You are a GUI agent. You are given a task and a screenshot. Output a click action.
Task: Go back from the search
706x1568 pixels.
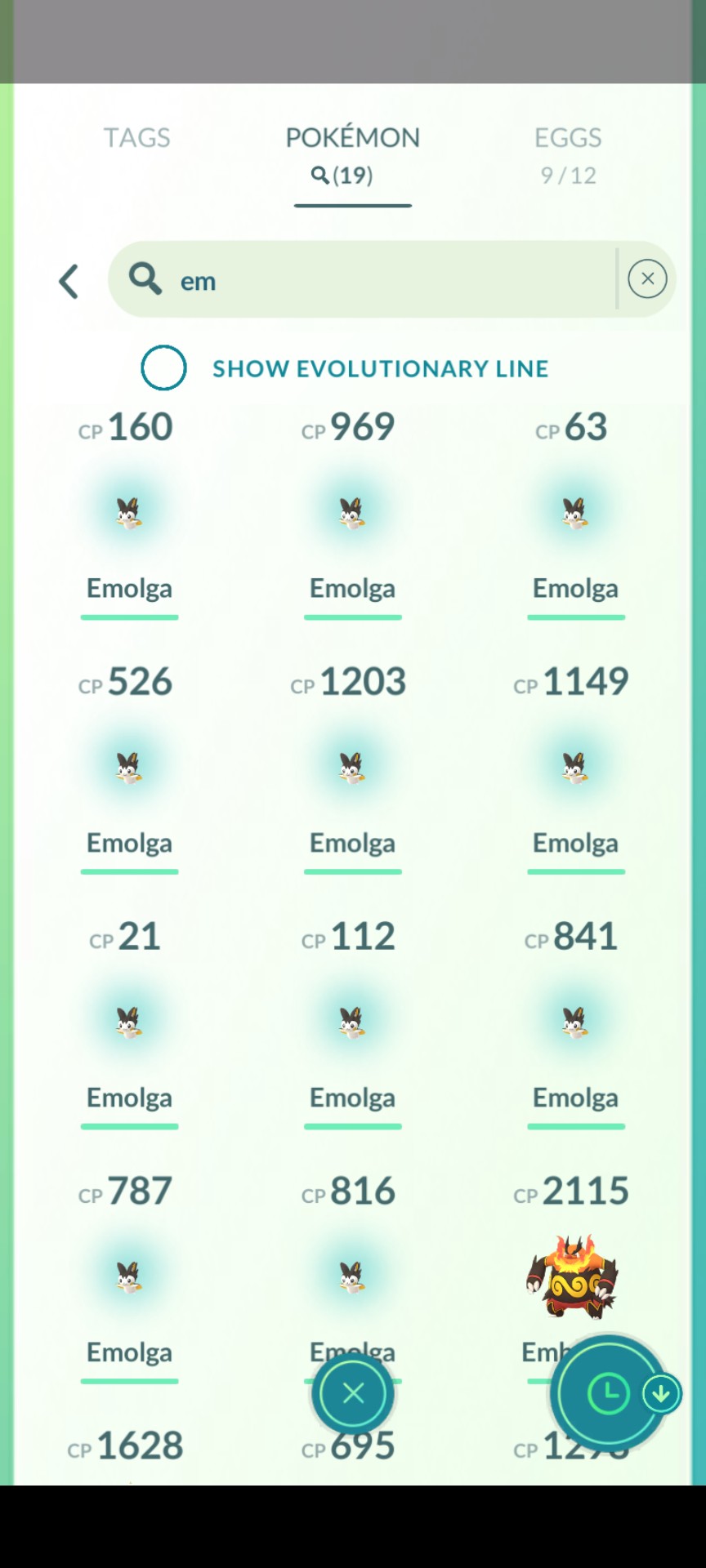point(69,282)
